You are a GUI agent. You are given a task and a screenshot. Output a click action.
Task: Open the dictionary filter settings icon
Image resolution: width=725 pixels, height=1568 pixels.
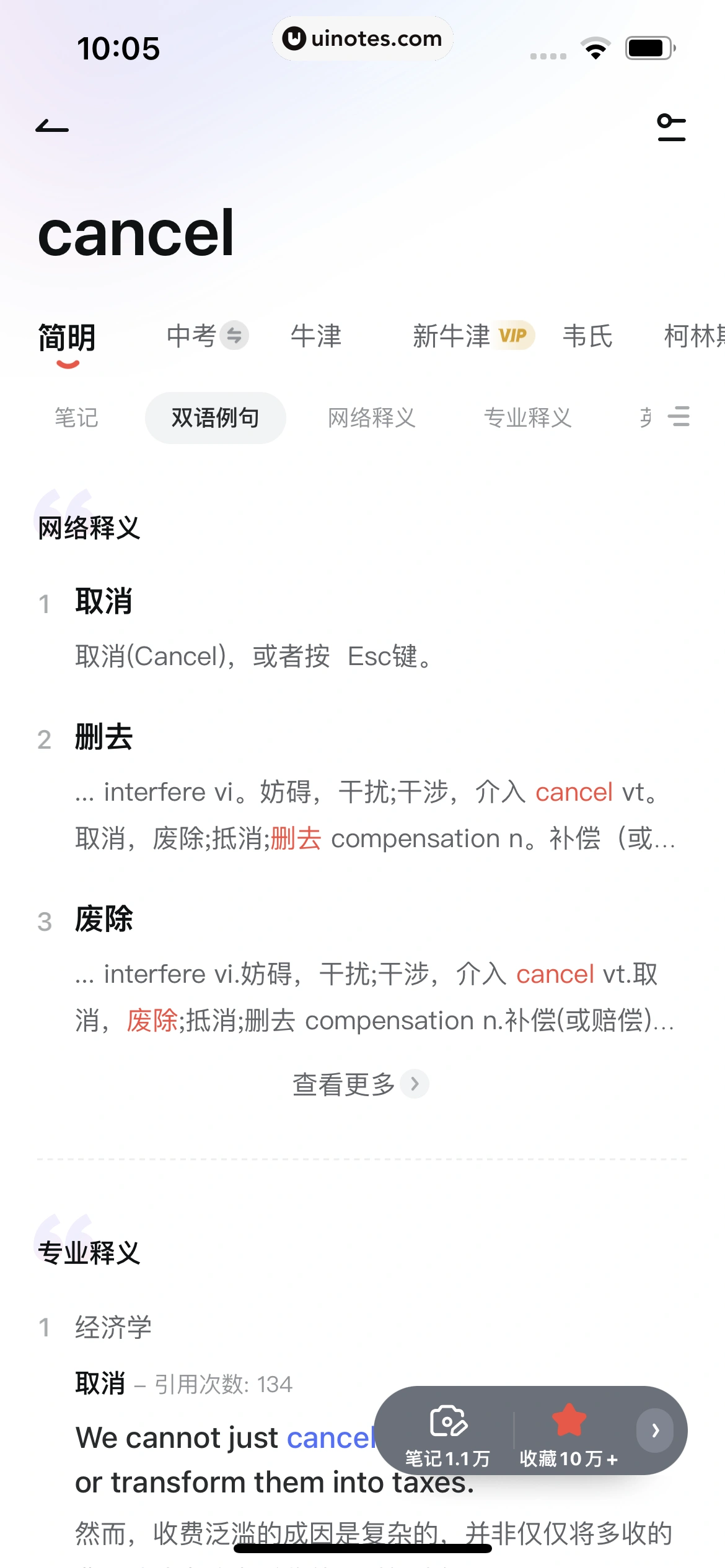[x=672, y=126]
